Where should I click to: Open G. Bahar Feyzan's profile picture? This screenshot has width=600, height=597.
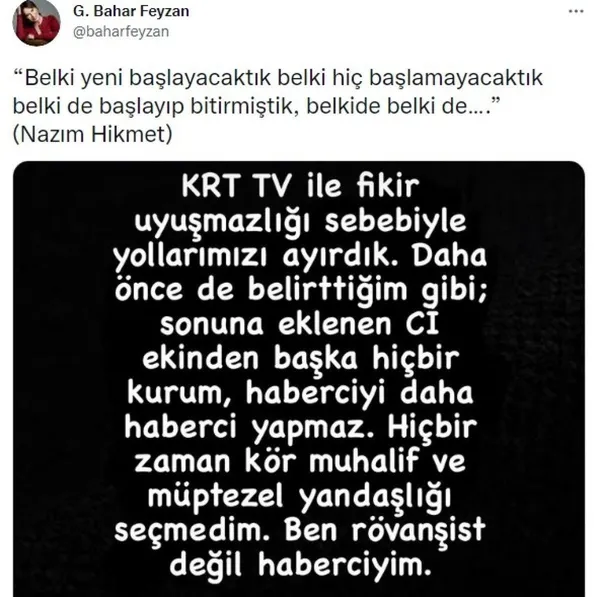(36, 22)
